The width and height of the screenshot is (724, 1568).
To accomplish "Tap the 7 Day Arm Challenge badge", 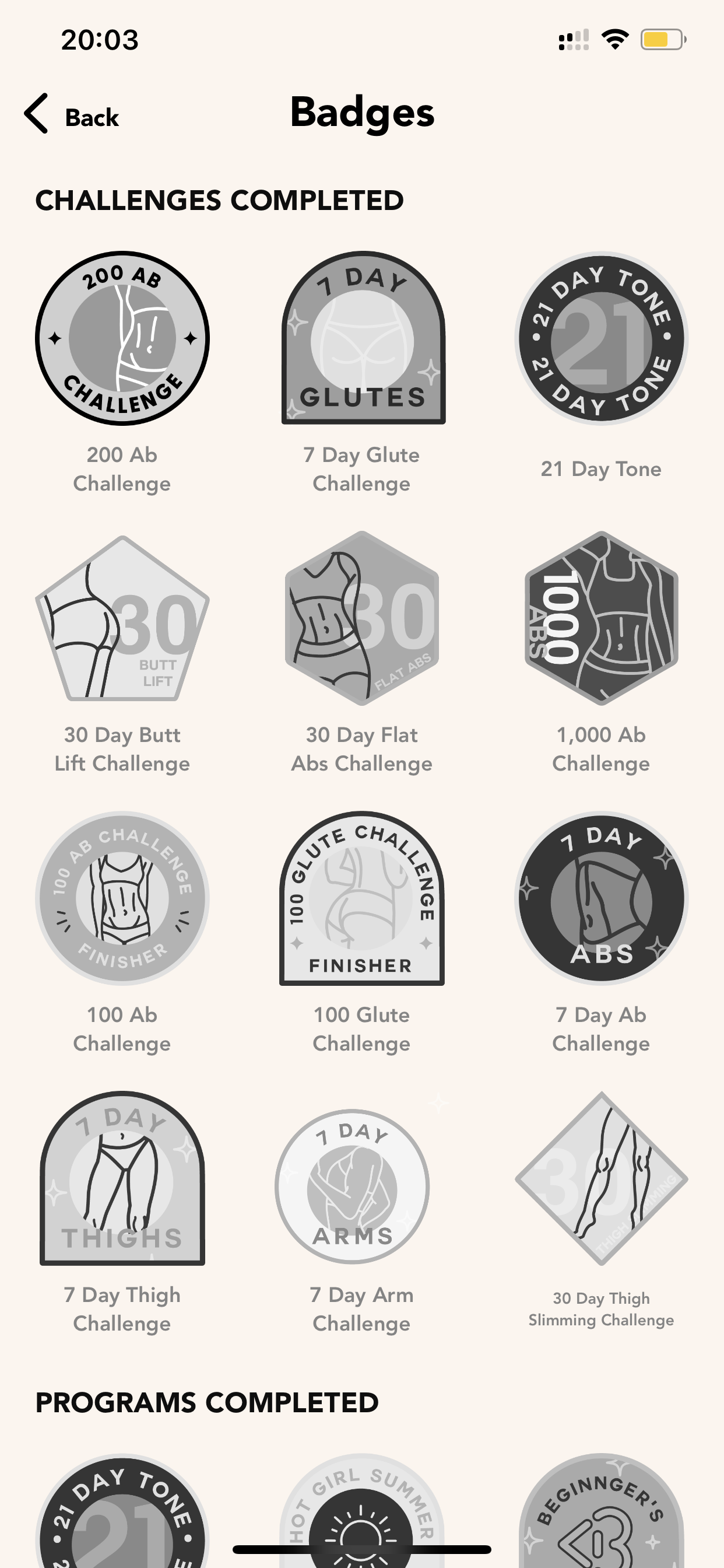I will click(352, 1187).
